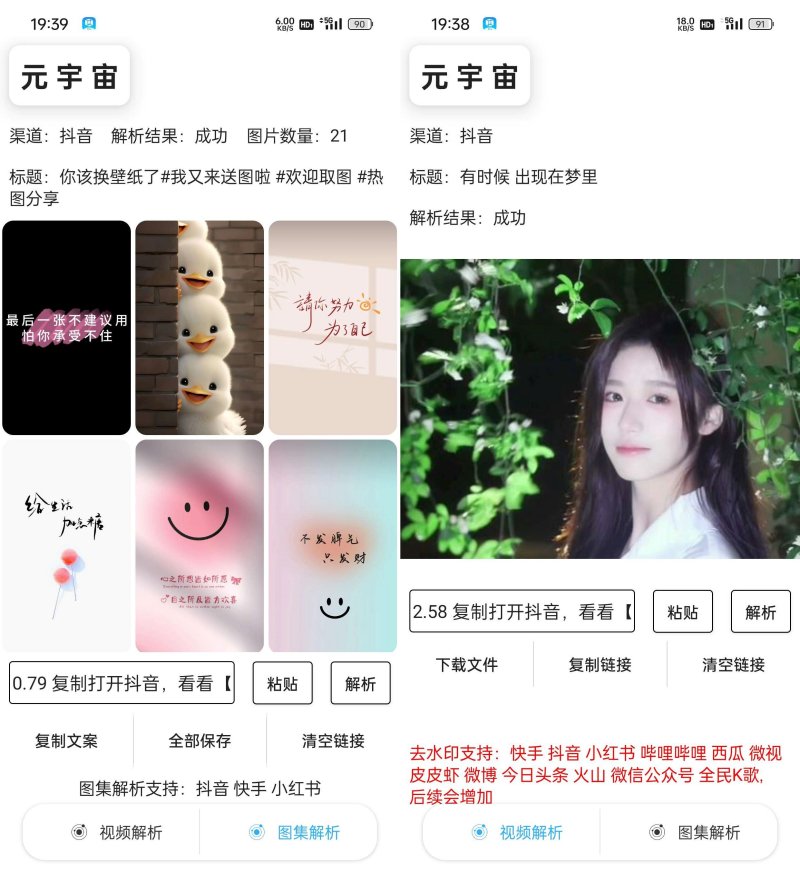Tap 全部保存 to save all images
This screenshot has height=894, width=800.
pyautogui.click(x=200, y=742)
